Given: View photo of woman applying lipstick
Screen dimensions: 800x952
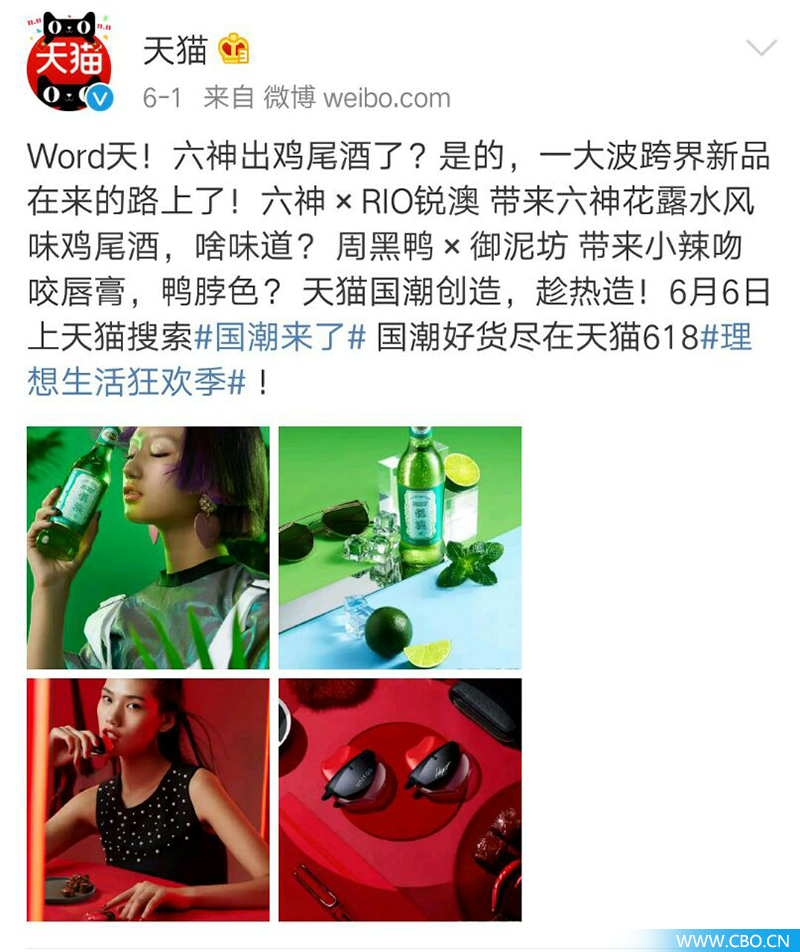Looking at the screenshot, I should [x=148, y=800].
